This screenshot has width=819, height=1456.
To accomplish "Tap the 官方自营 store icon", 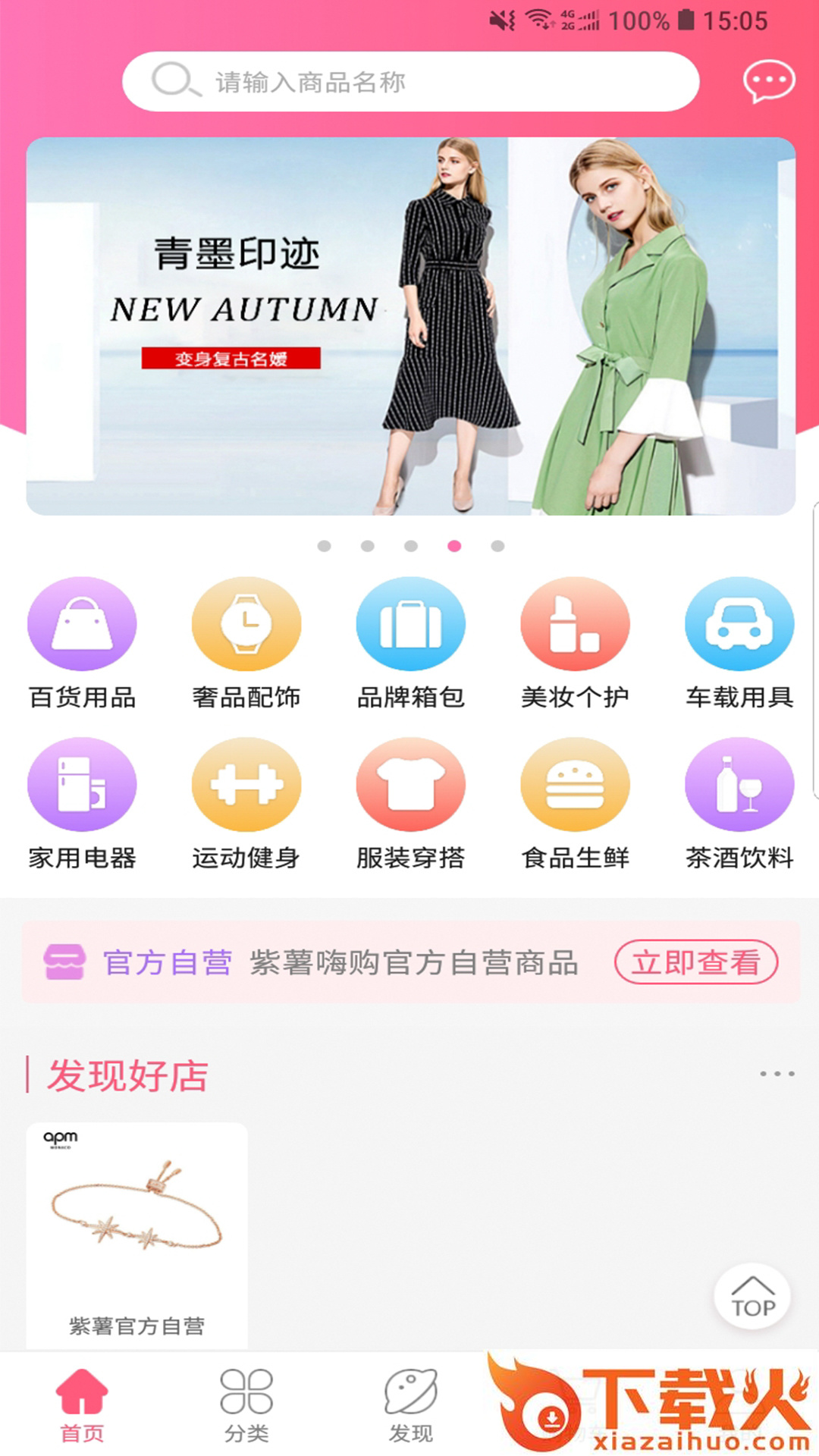I will pos(67,963).
